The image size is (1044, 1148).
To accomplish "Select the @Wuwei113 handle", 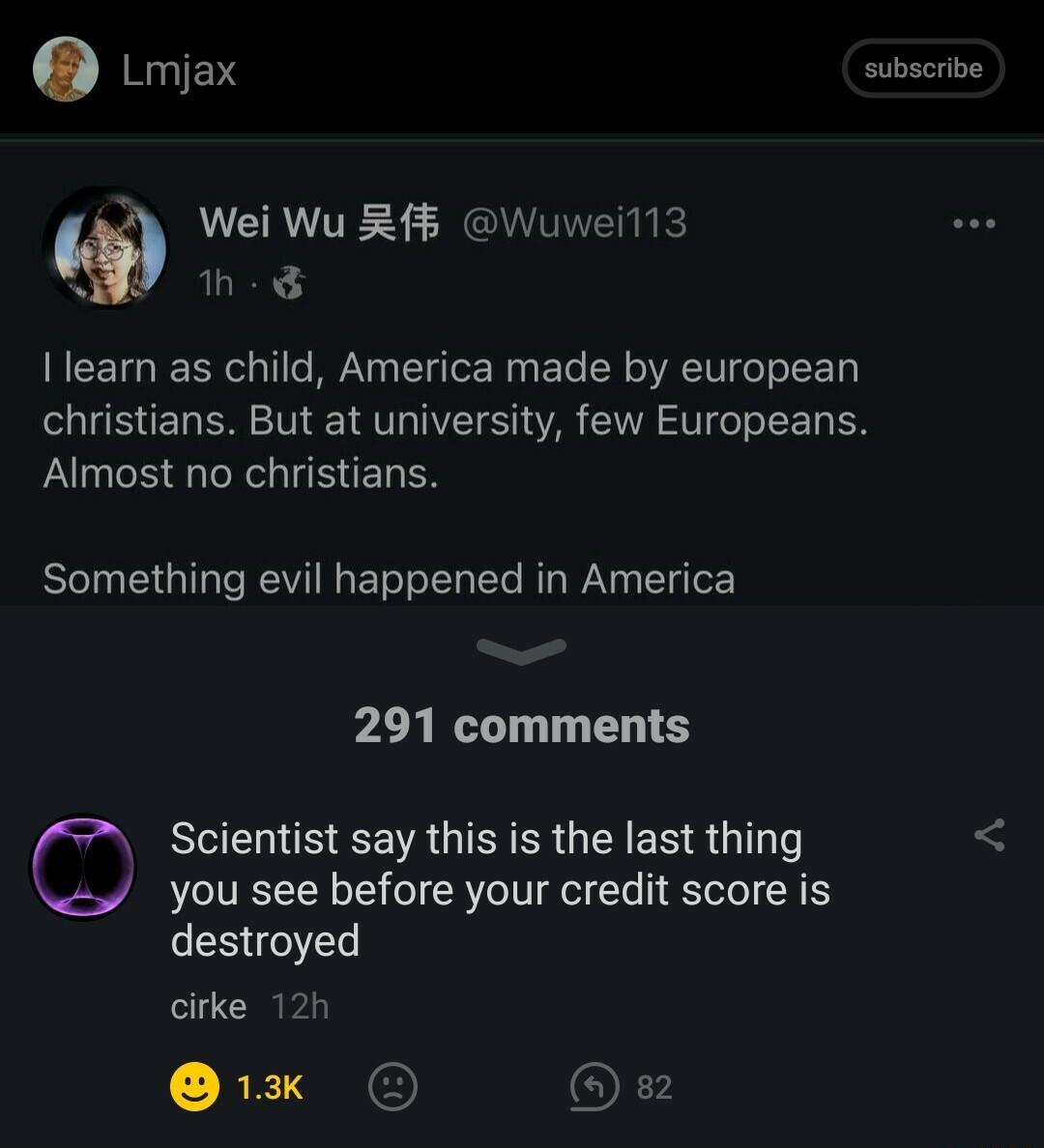I will click(x=574, y=221).
